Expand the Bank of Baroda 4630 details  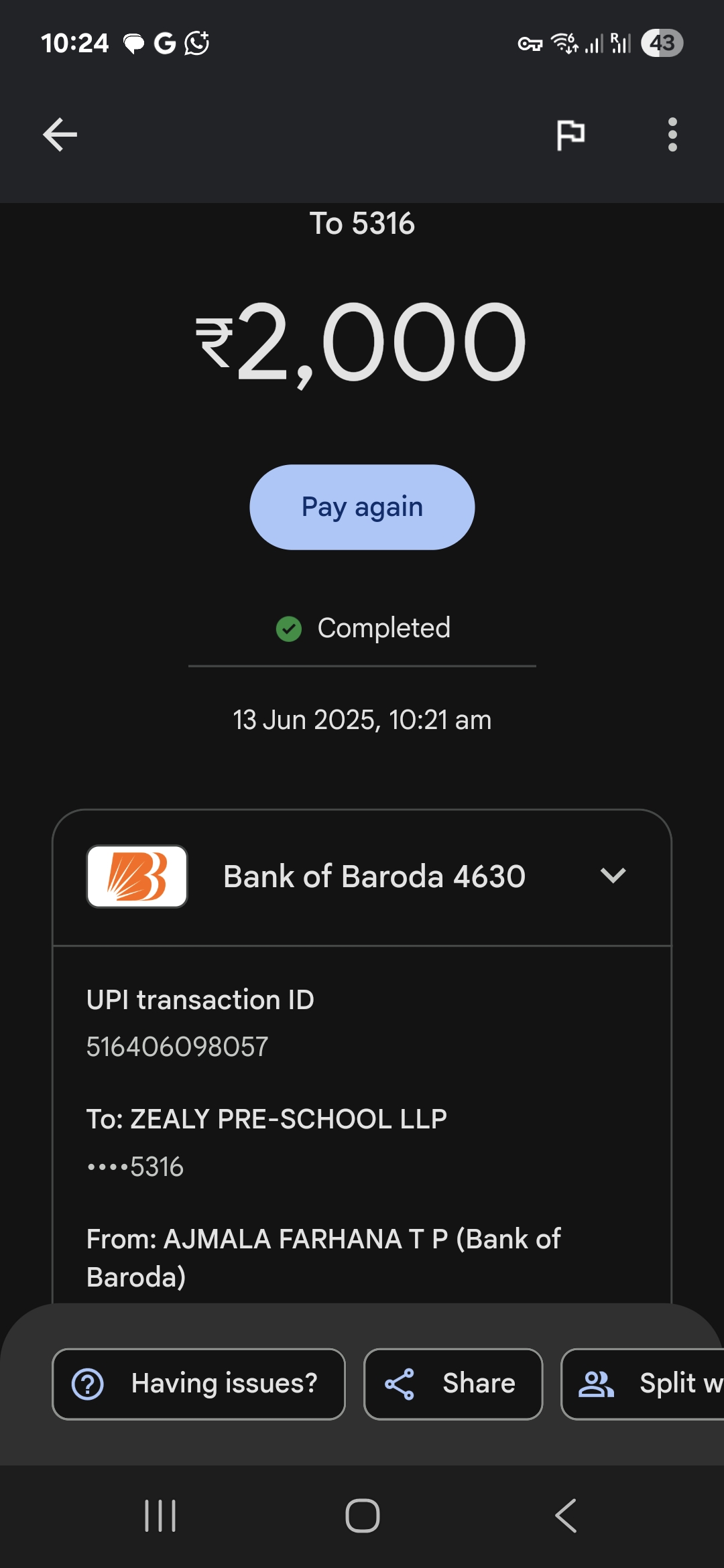tap(613, 876)
